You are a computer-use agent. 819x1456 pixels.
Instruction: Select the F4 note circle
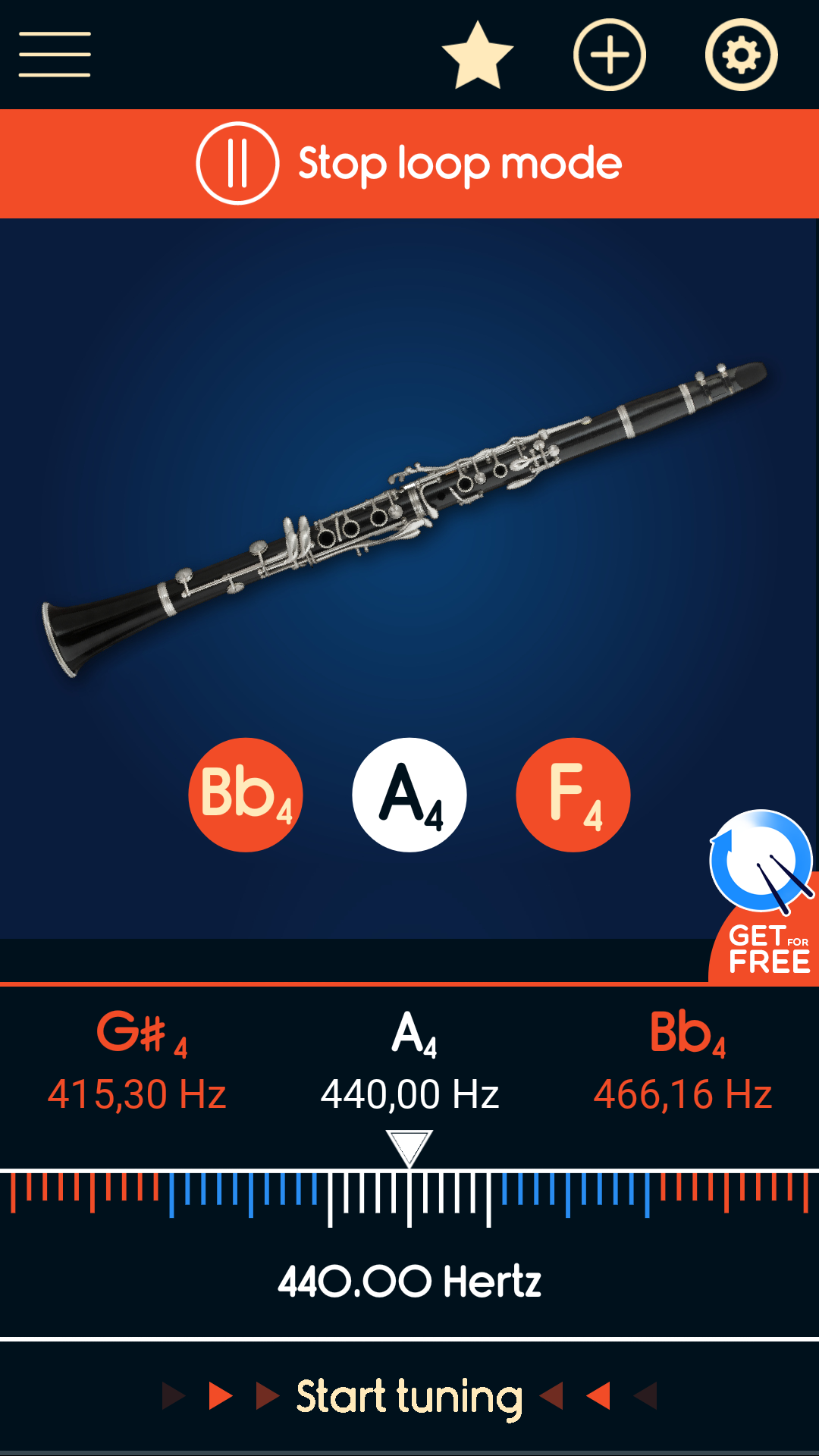point(573,793)
